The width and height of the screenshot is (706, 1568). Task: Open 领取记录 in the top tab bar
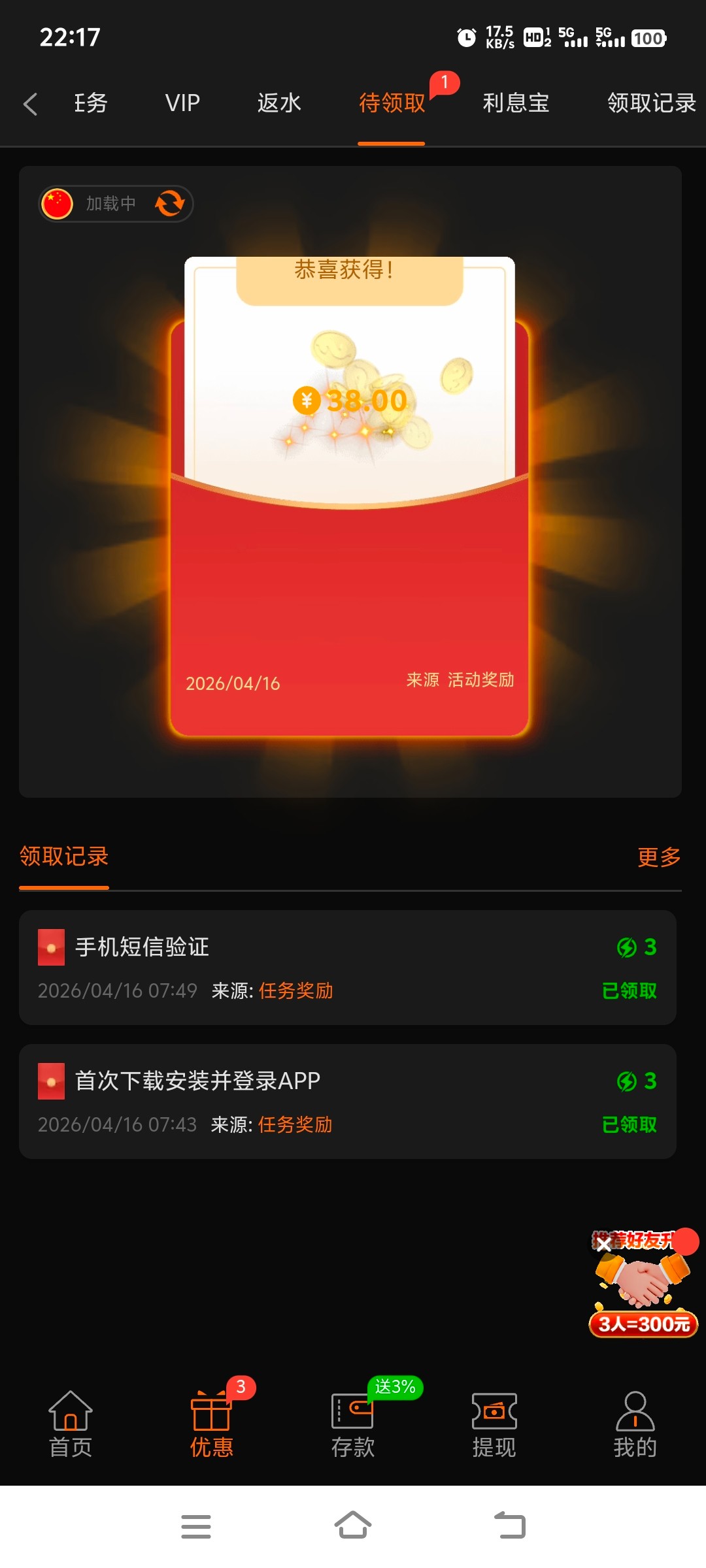(651, 103)
